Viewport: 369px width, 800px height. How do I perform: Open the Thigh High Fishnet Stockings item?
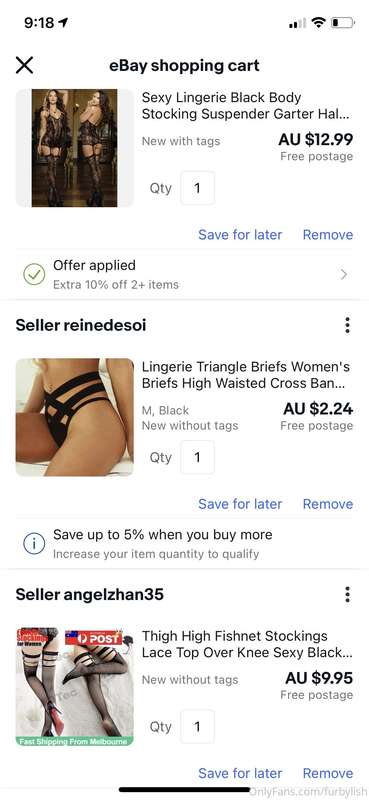tap(247, 644)
